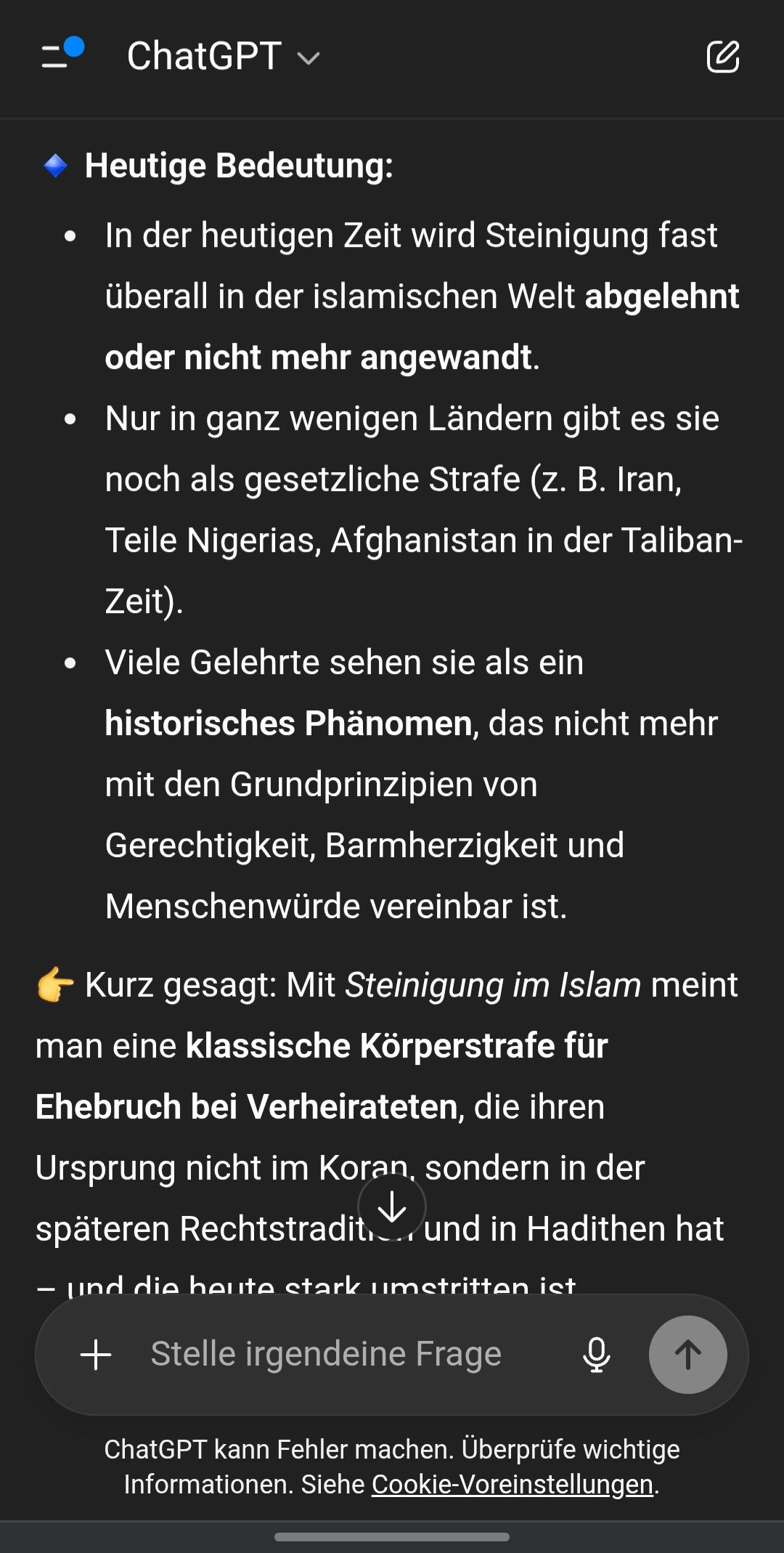The width and height of the screenshot is (784, 1553).
Task: Tap the plus attachment button
Action: (x=96, y=1355)
